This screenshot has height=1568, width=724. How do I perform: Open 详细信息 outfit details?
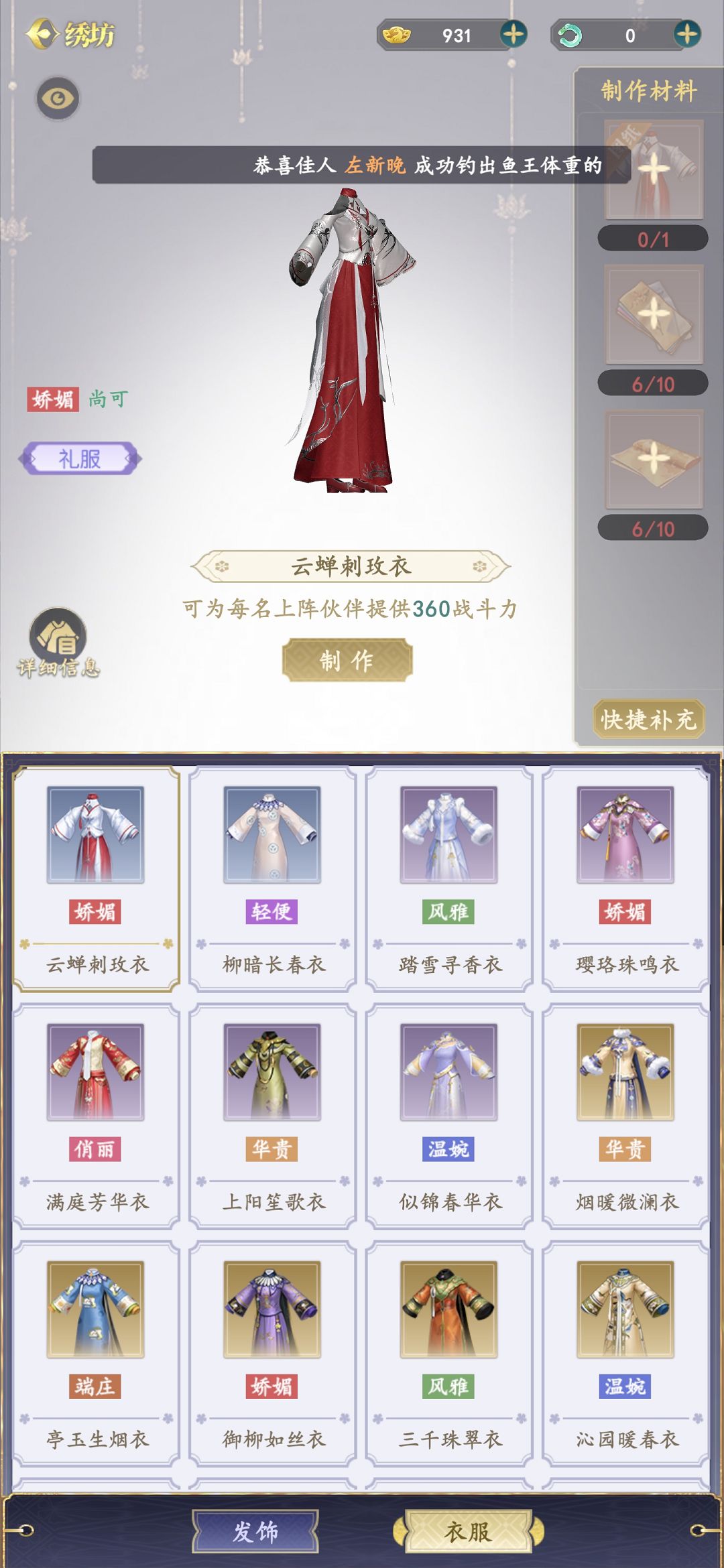pyautogui.click(x=58, y=642)
